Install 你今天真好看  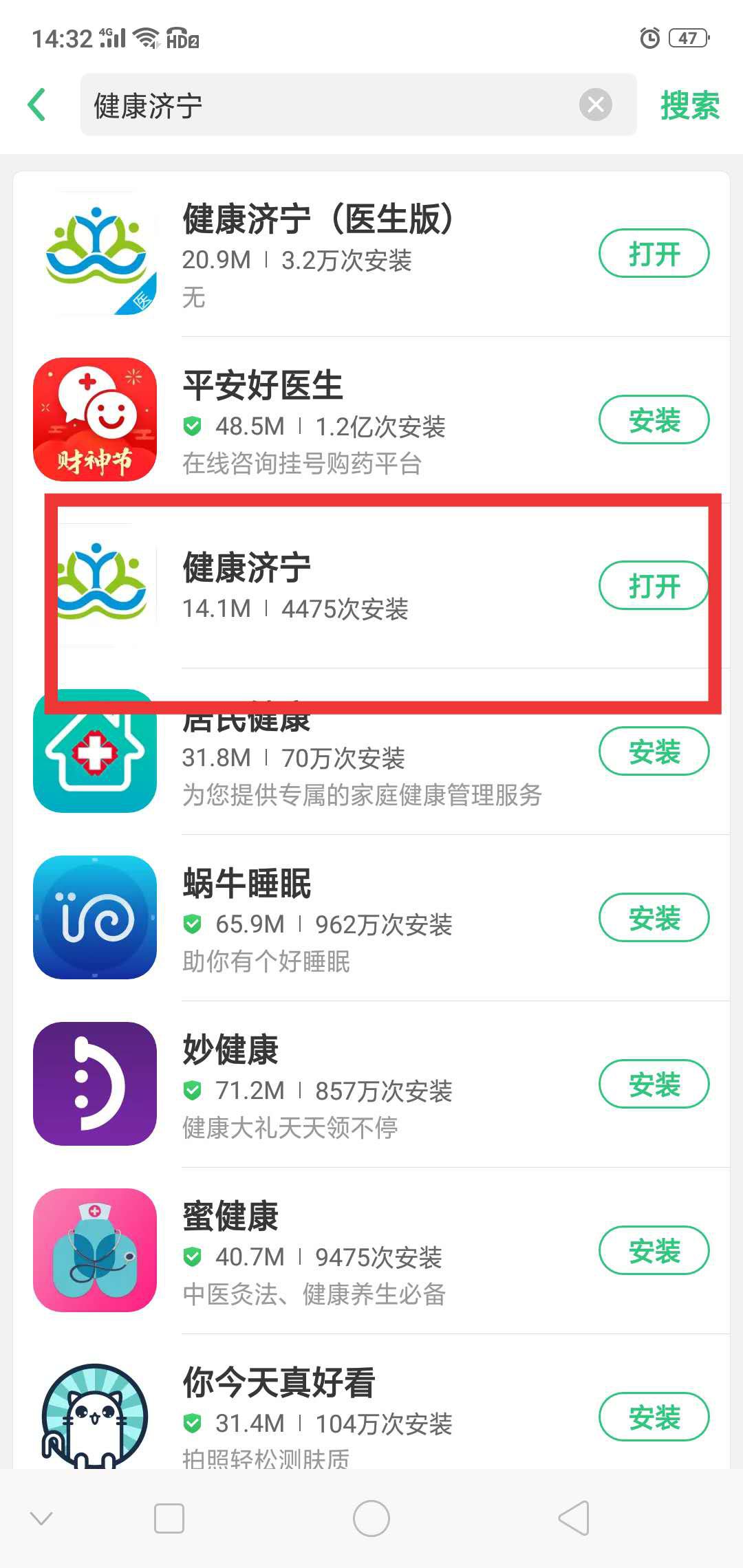pyautogui.click(x=654, y=1417)
